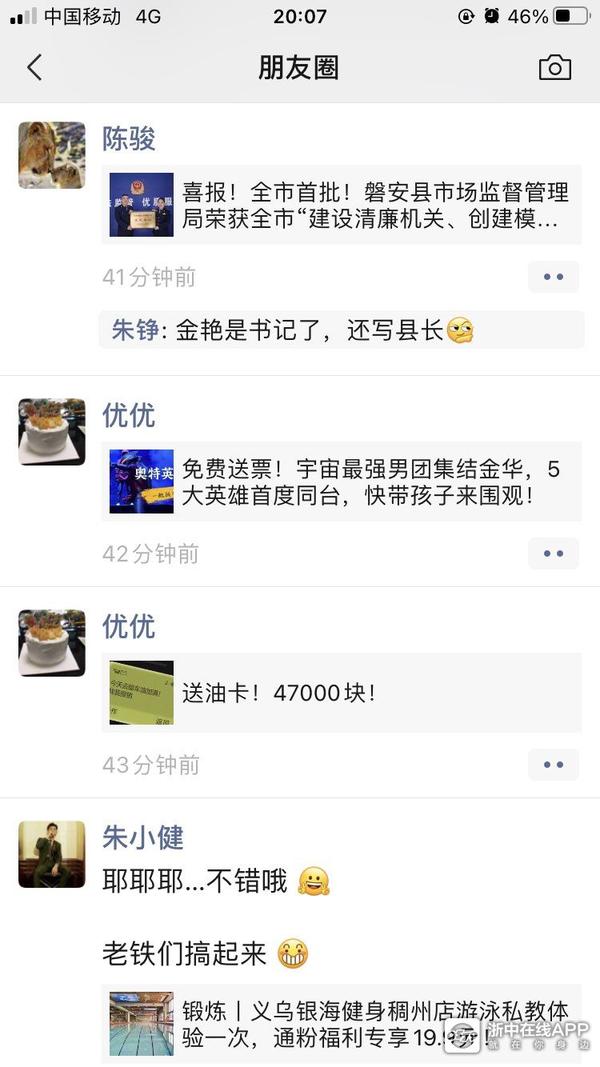Viewport: 600px width, 1067px height.
Task: Tap 优优's name on the 免费送票 post
Action: [129, 414]
